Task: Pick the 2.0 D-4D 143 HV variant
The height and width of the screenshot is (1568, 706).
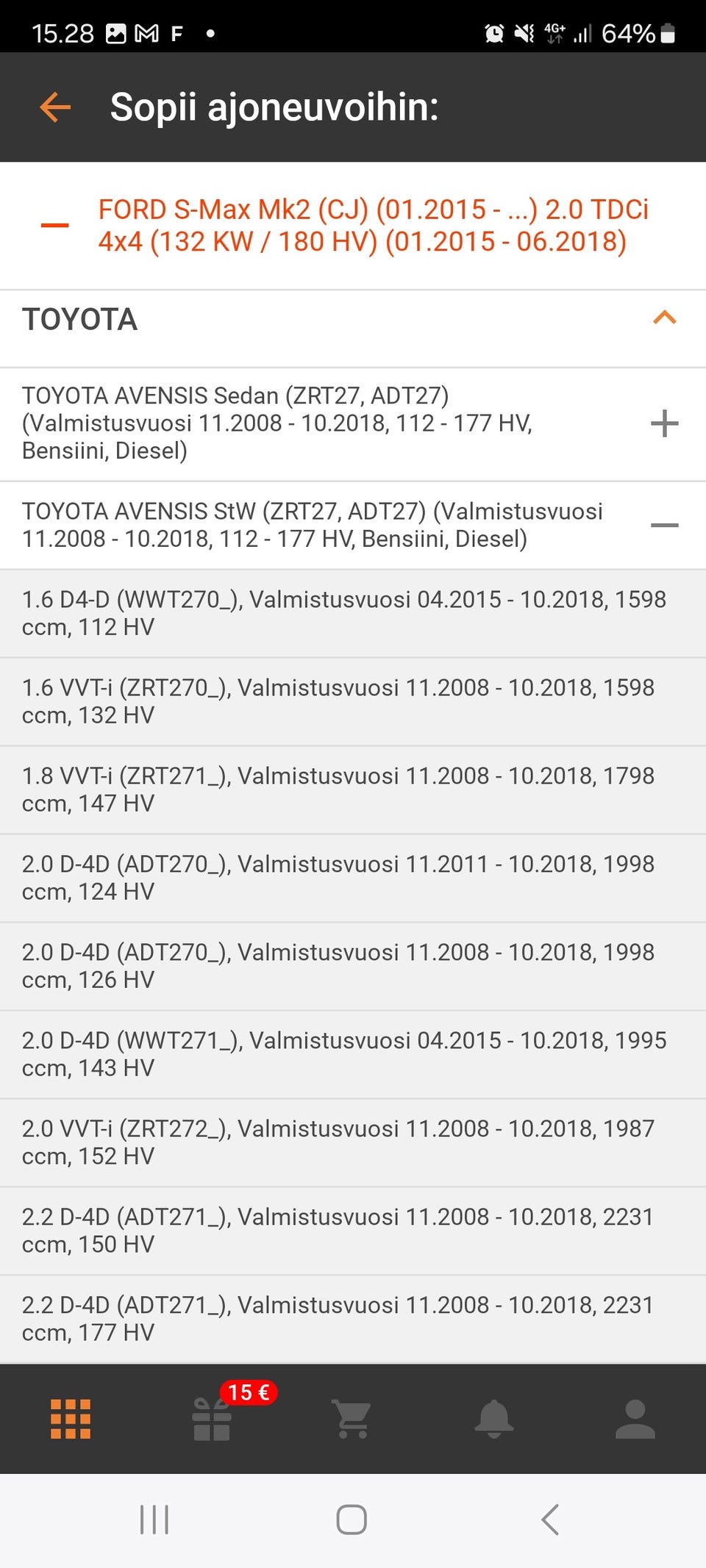Action: point(344,1054)
